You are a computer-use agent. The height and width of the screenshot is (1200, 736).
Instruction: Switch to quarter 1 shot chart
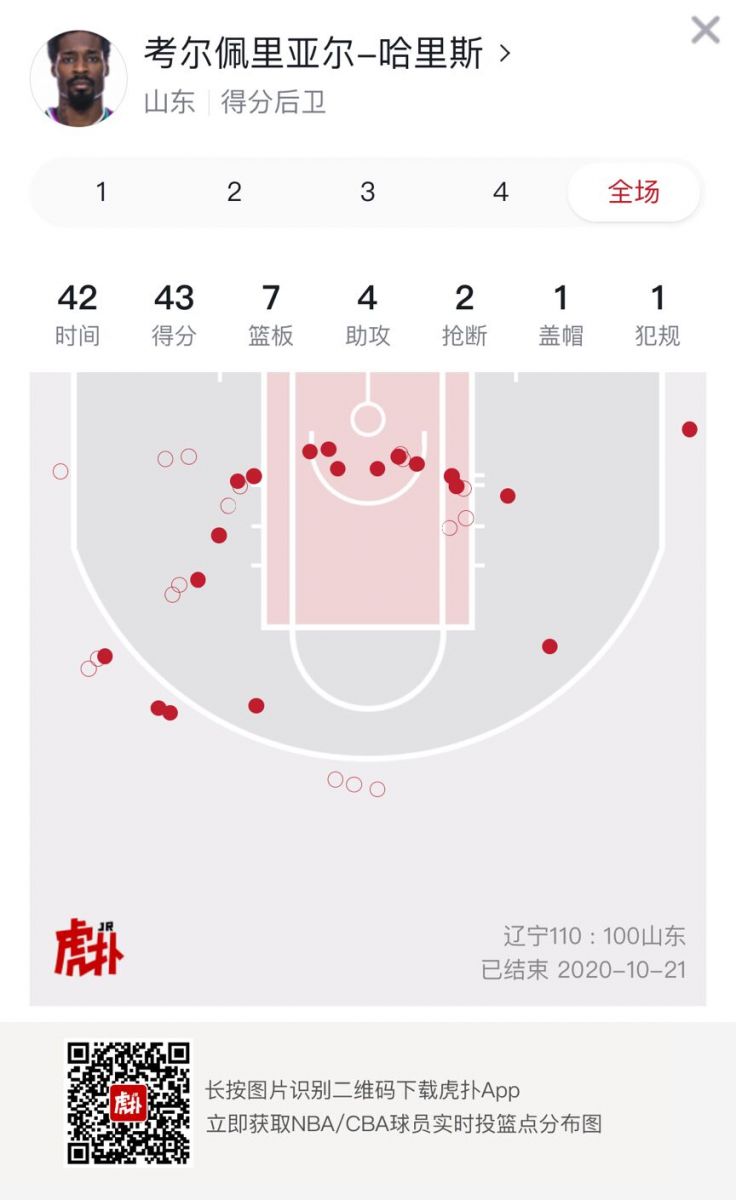click(101, 192)
